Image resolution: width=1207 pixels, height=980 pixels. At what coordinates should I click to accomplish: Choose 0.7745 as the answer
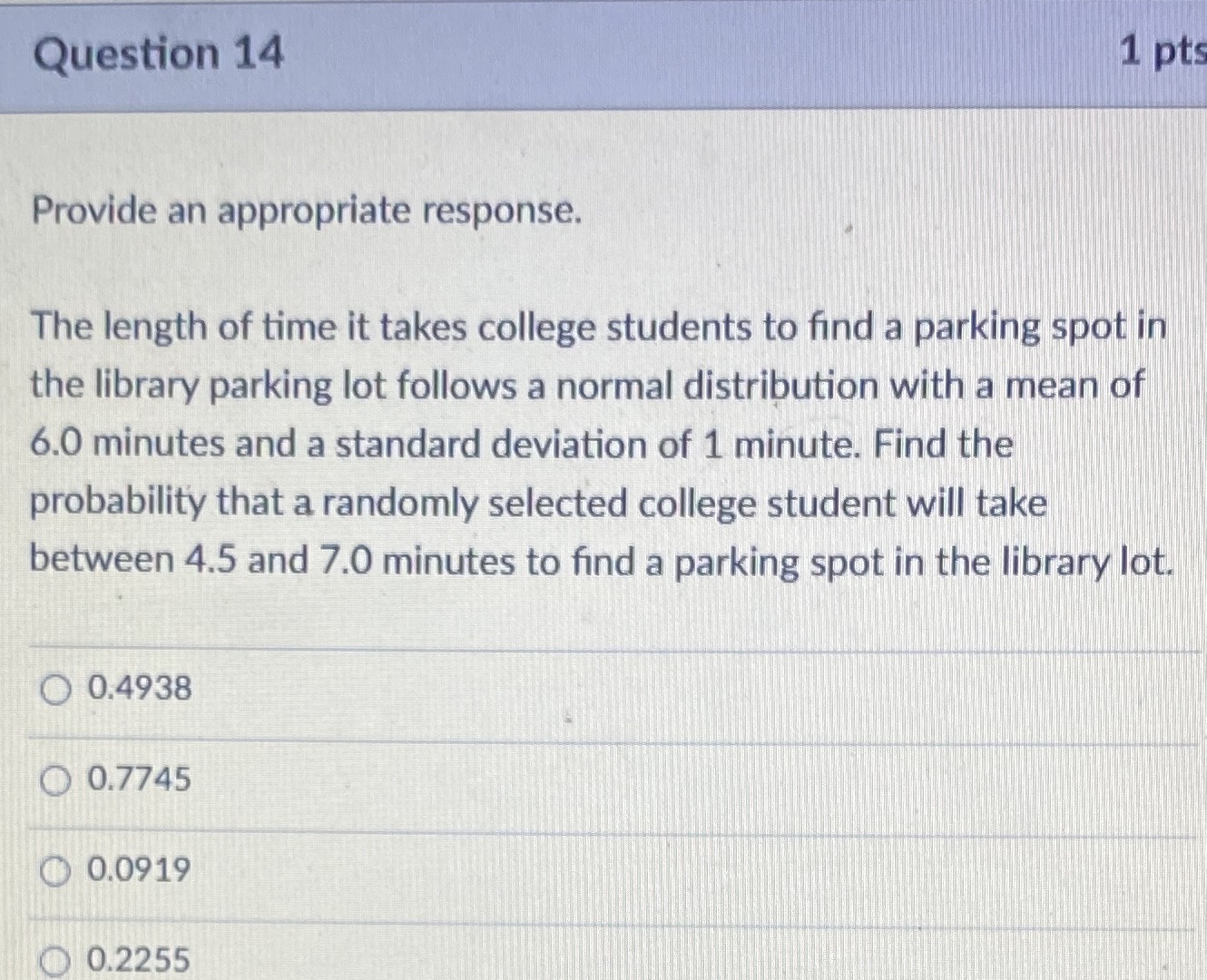56,780
